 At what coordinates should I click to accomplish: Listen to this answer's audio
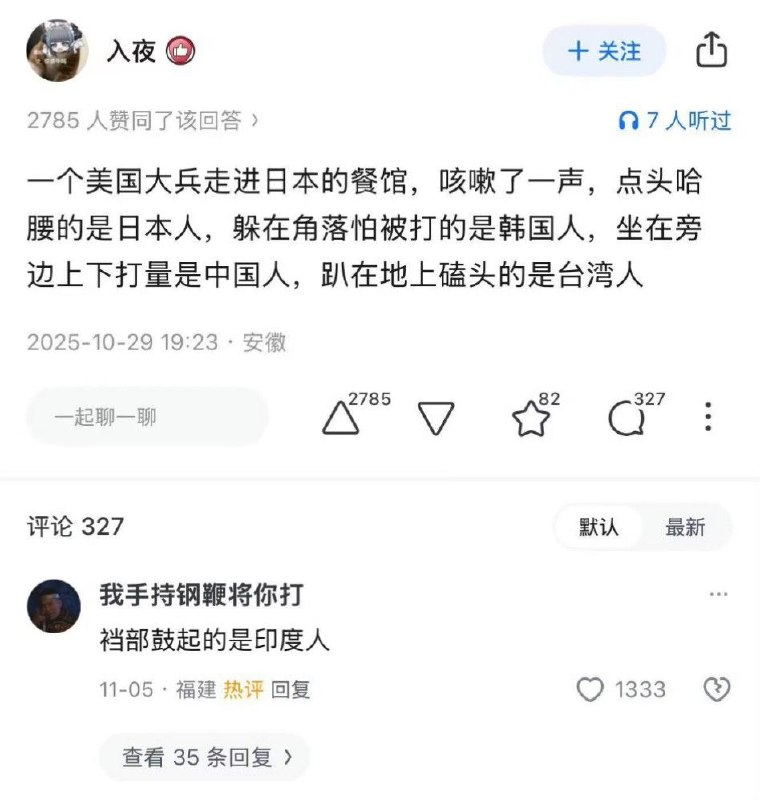675,121
